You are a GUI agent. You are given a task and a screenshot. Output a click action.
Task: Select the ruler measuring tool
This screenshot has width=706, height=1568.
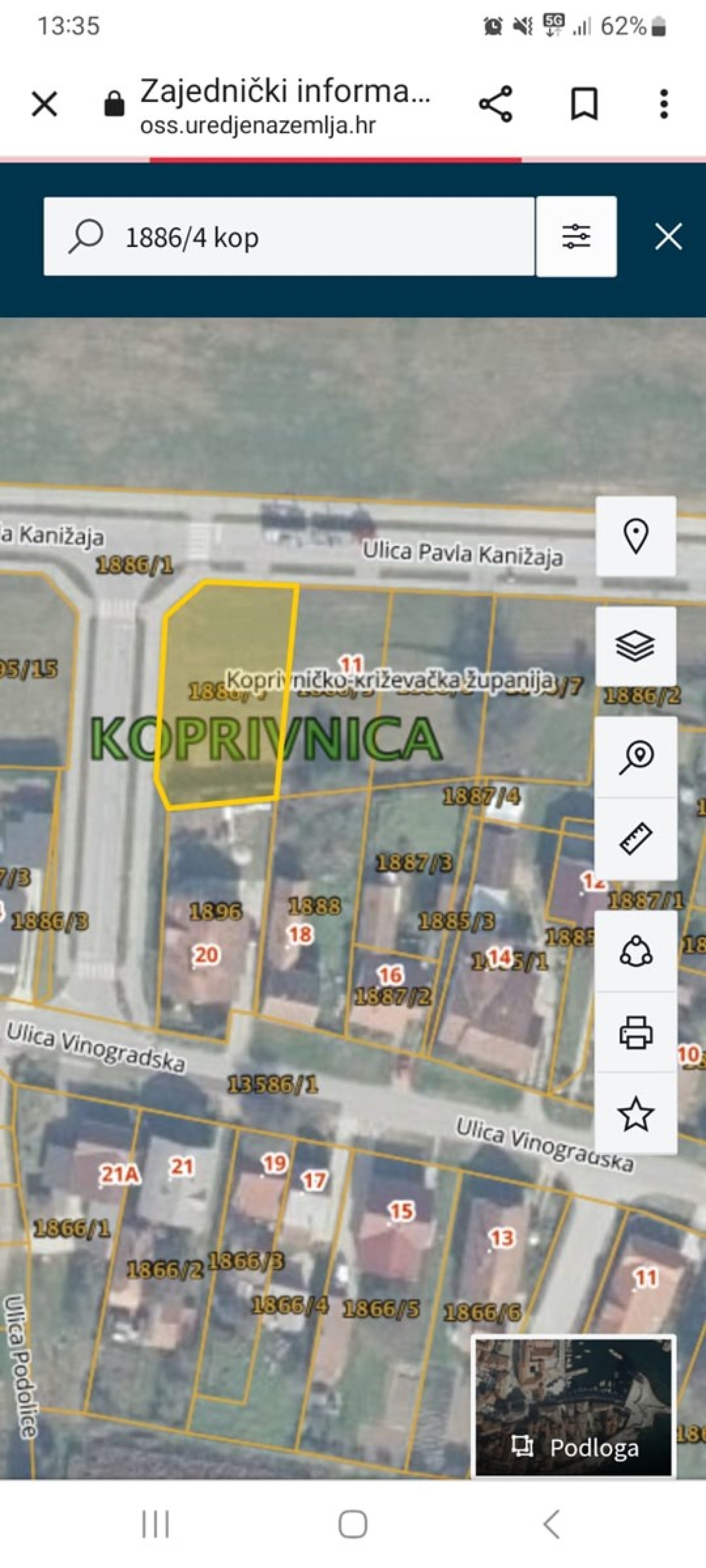click(x=636, y=839)
